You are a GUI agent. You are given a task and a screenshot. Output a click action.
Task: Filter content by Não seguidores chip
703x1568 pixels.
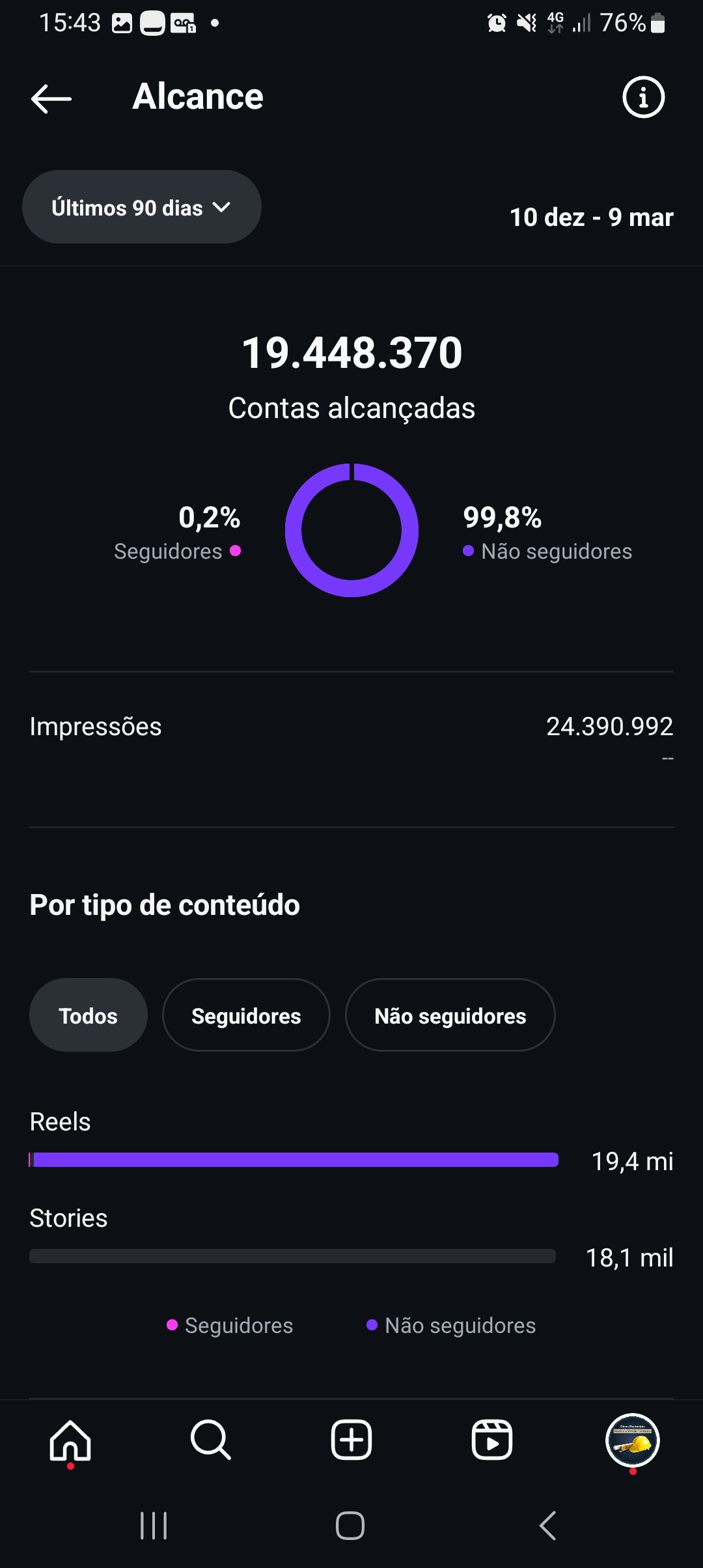tap(450, 1015)
